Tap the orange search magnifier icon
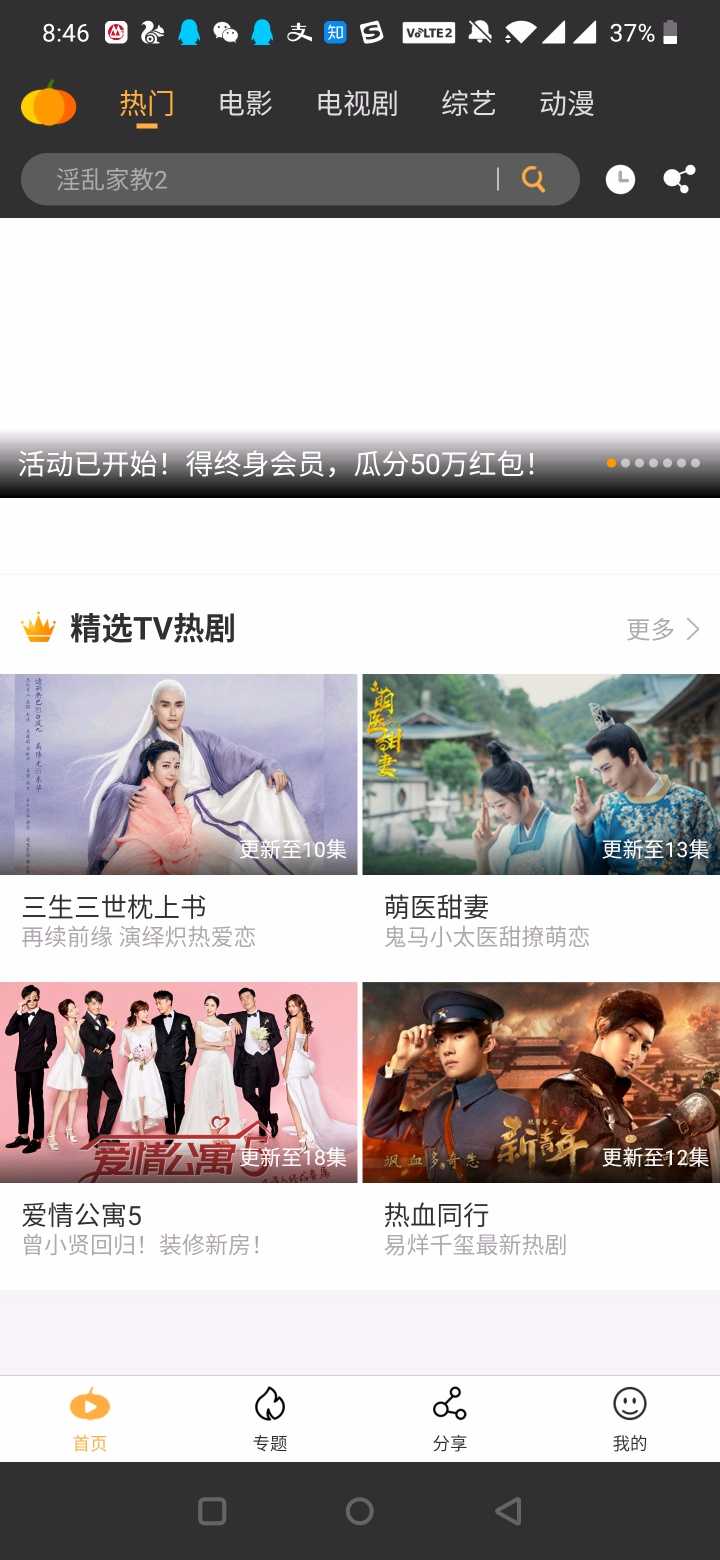The height and width of the screenshot is (1560, 720). (x=534, y=180)
